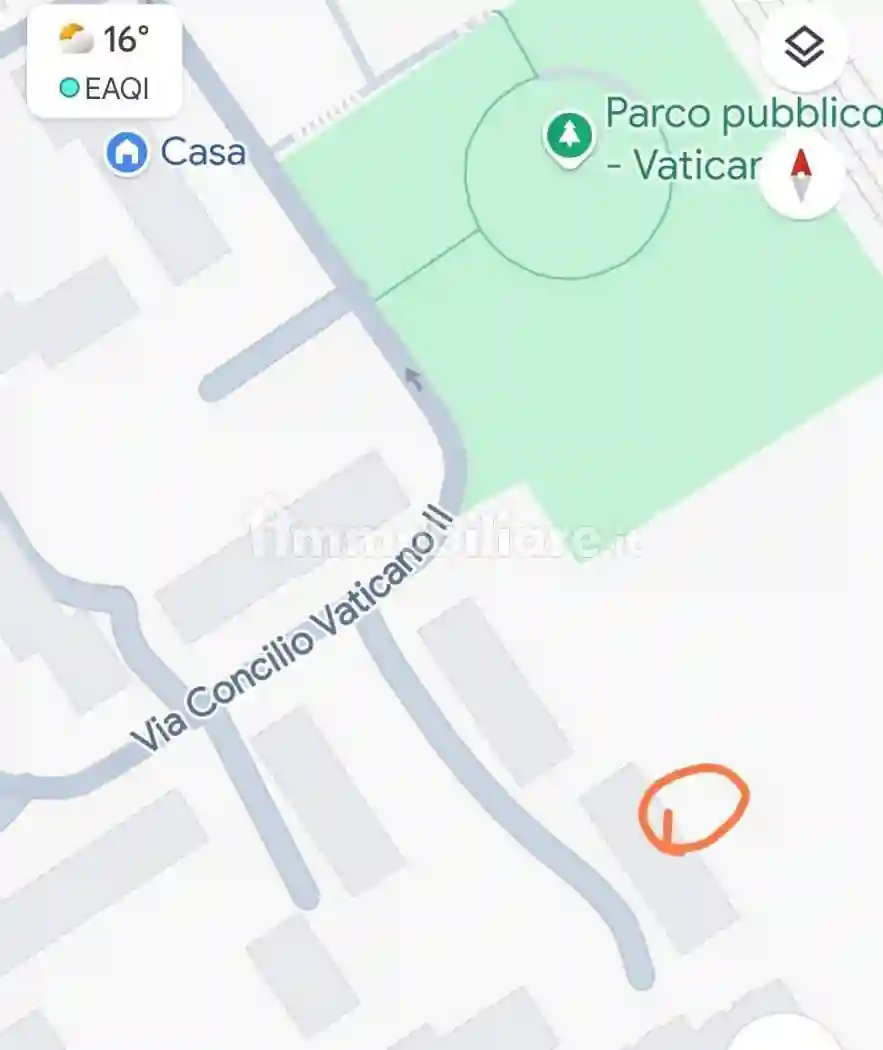Tap the weather icon showing clouds
The image size is (883, 1050).
tap(74, 38)
